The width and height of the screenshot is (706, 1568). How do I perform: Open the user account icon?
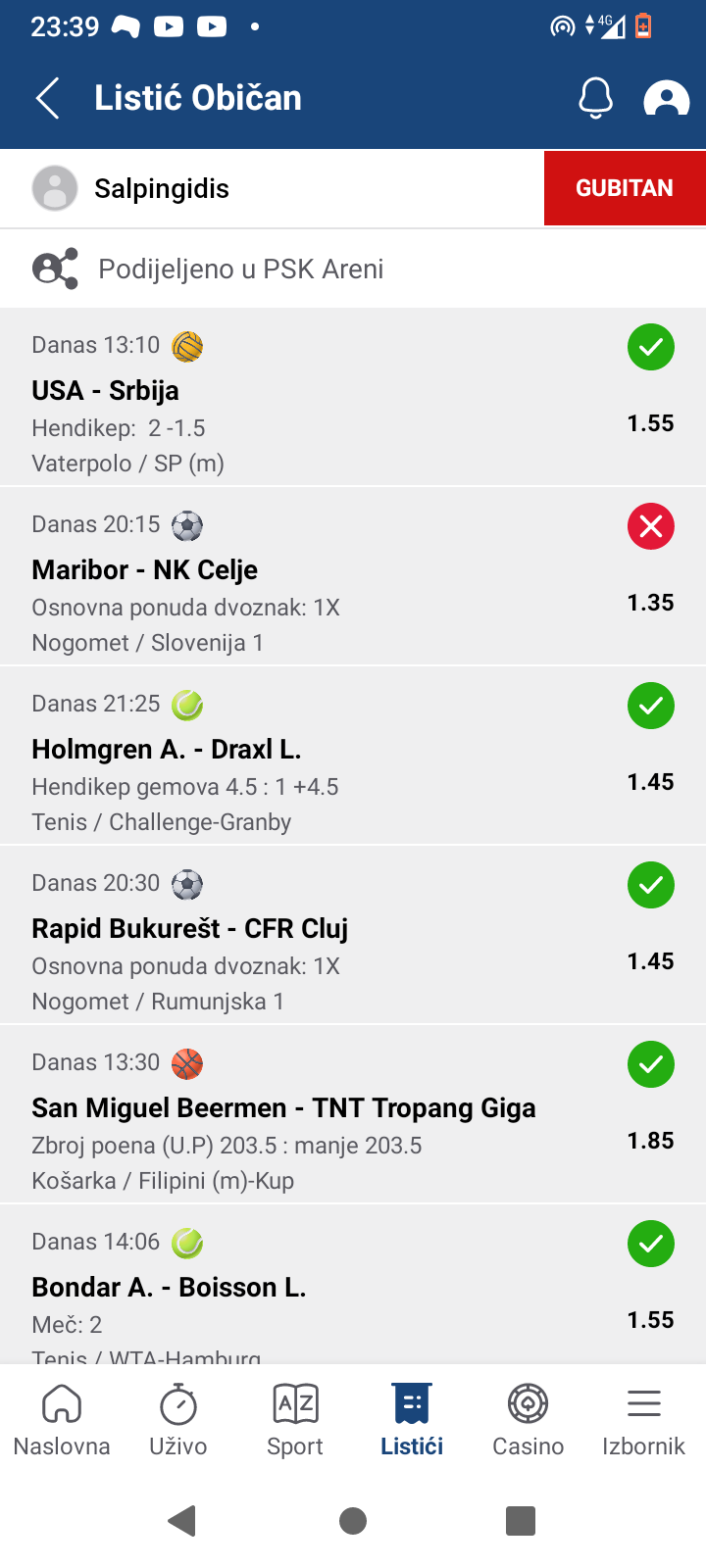(x=666, y=98)
